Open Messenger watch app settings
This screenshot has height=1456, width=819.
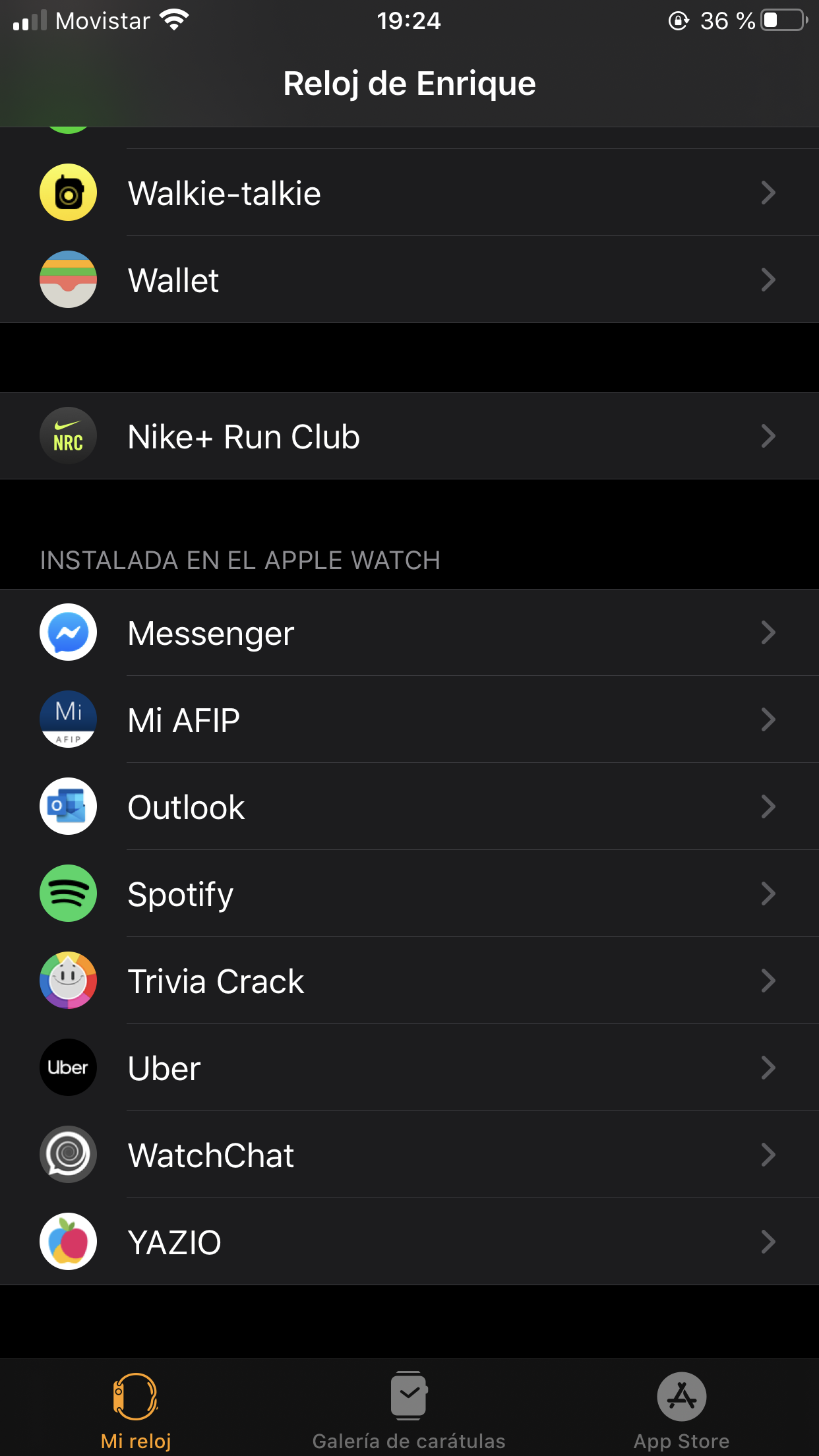click(x=409, y=632)
